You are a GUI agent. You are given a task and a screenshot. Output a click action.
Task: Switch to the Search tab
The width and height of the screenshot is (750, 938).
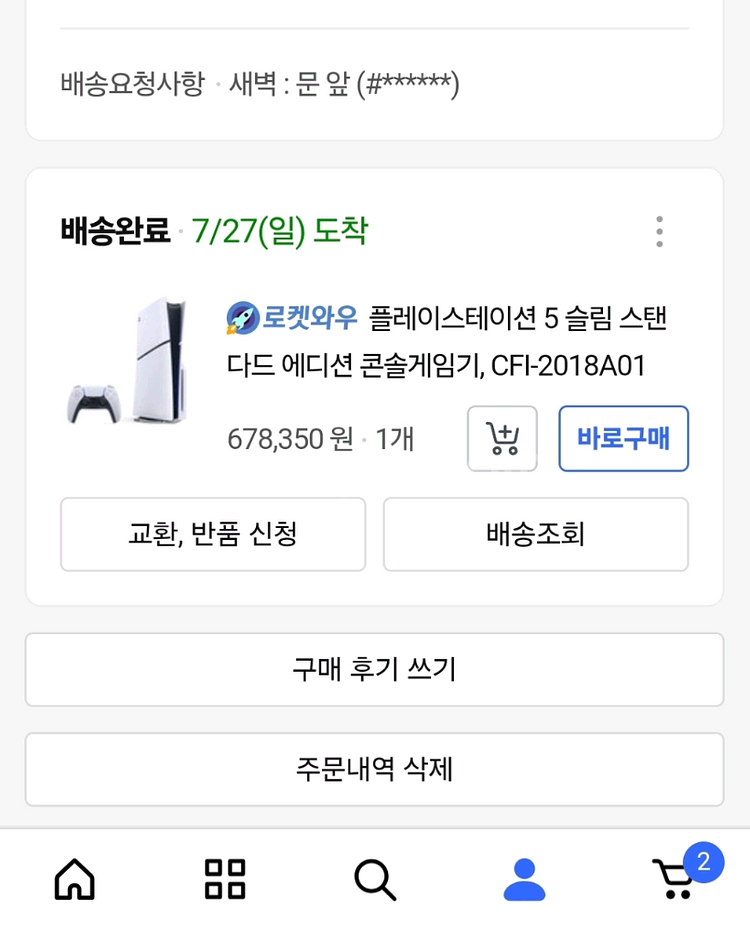[x=375, y=880]
